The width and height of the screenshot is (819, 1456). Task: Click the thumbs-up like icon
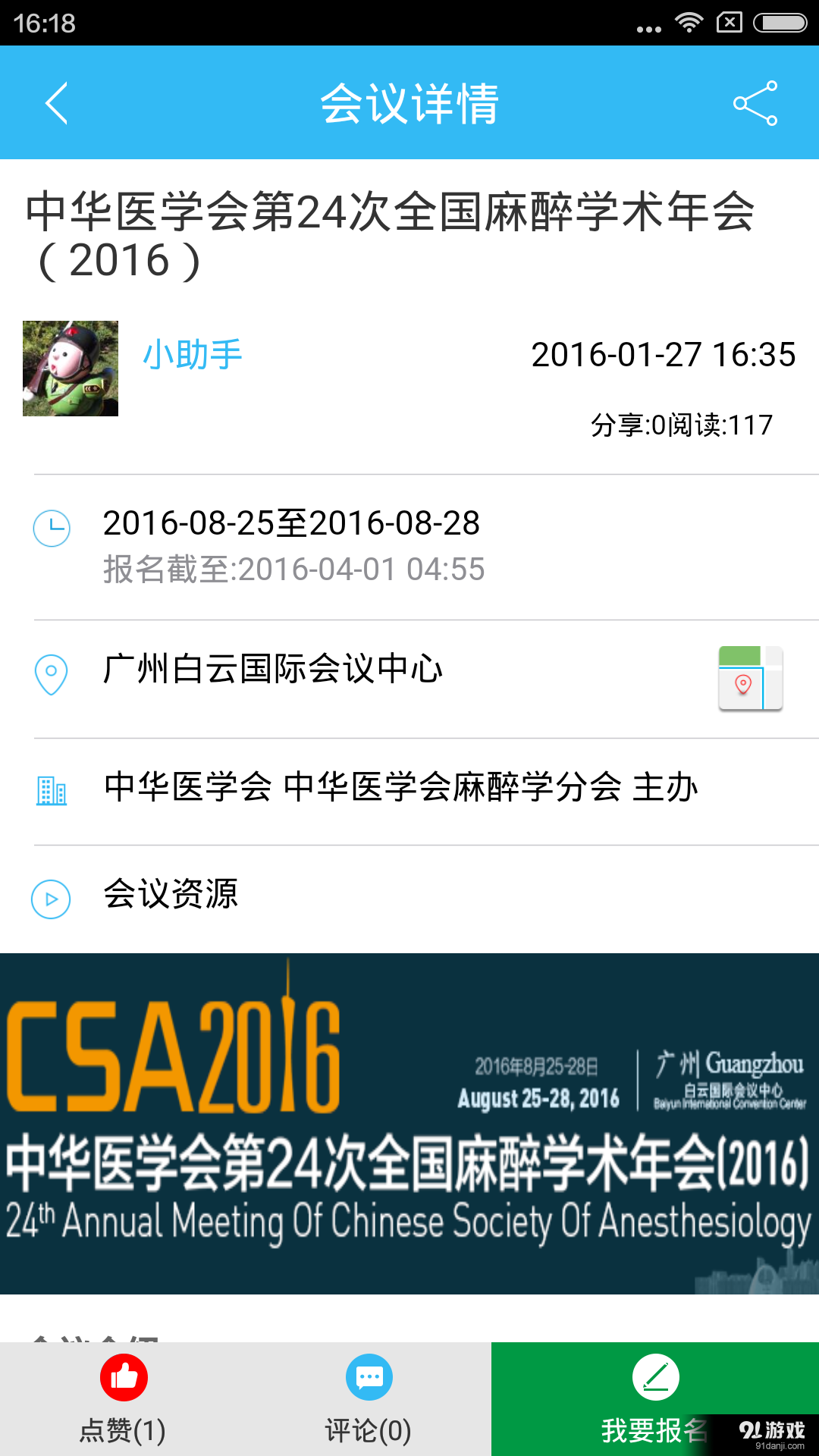tap(124, 1376)
